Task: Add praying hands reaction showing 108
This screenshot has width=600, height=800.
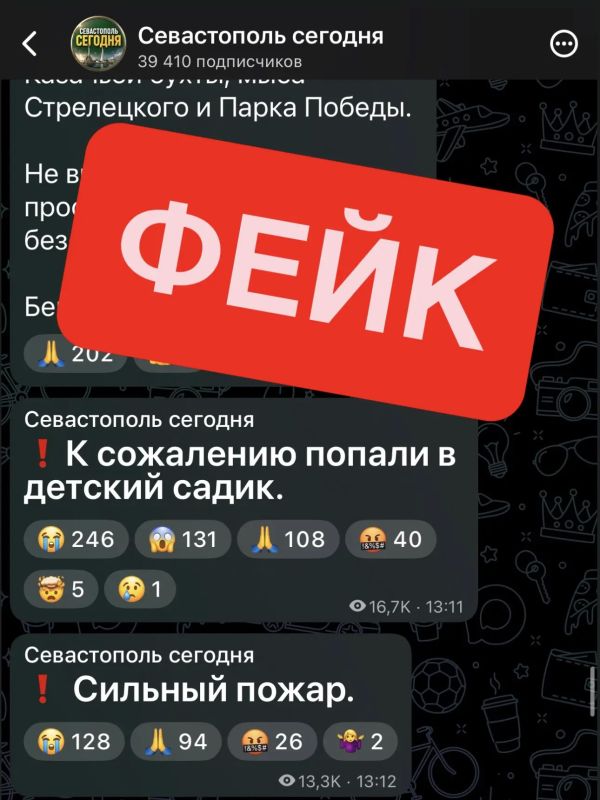Action: pos(288,539)
